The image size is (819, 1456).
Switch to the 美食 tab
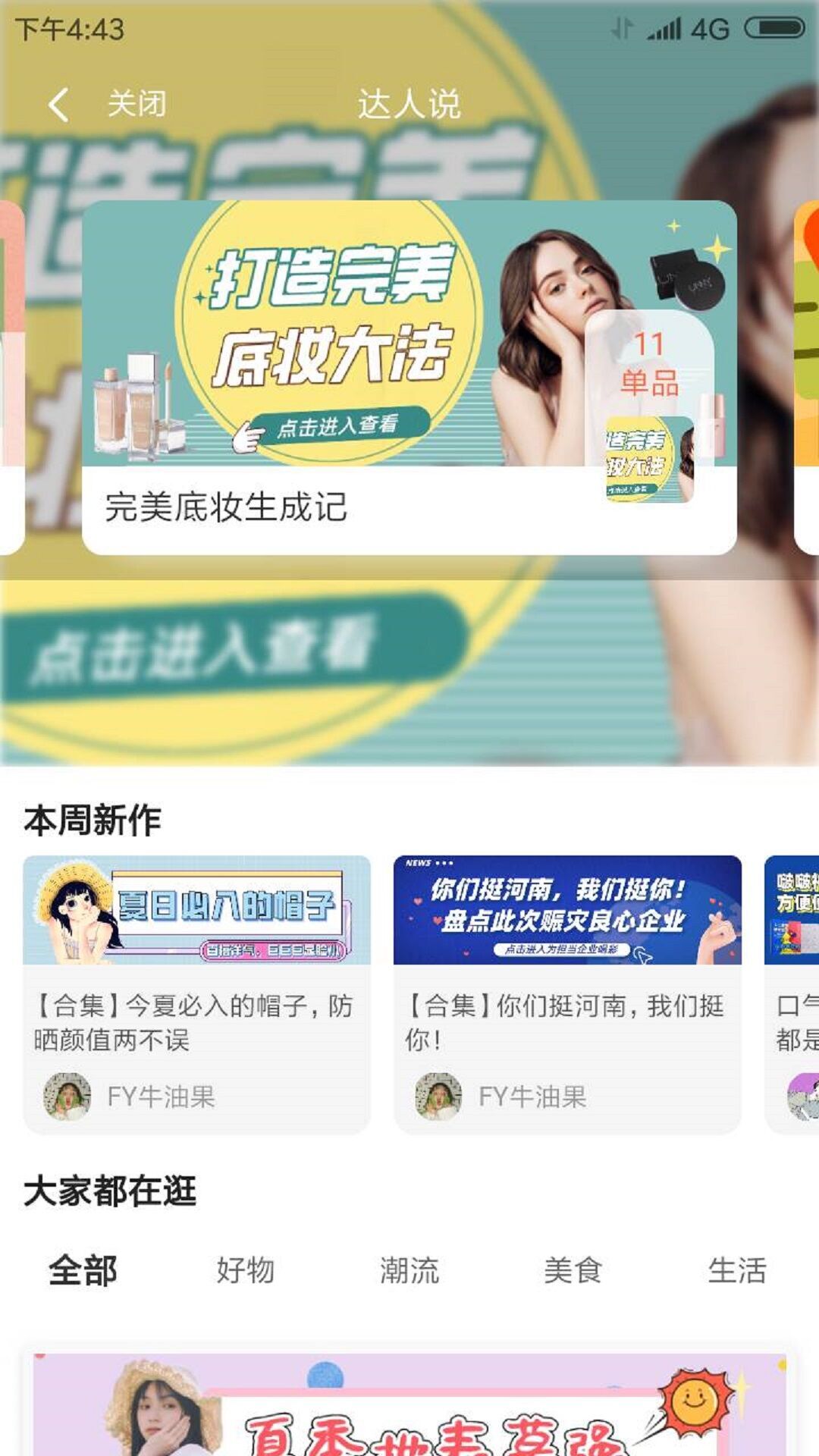(573, 1270)
